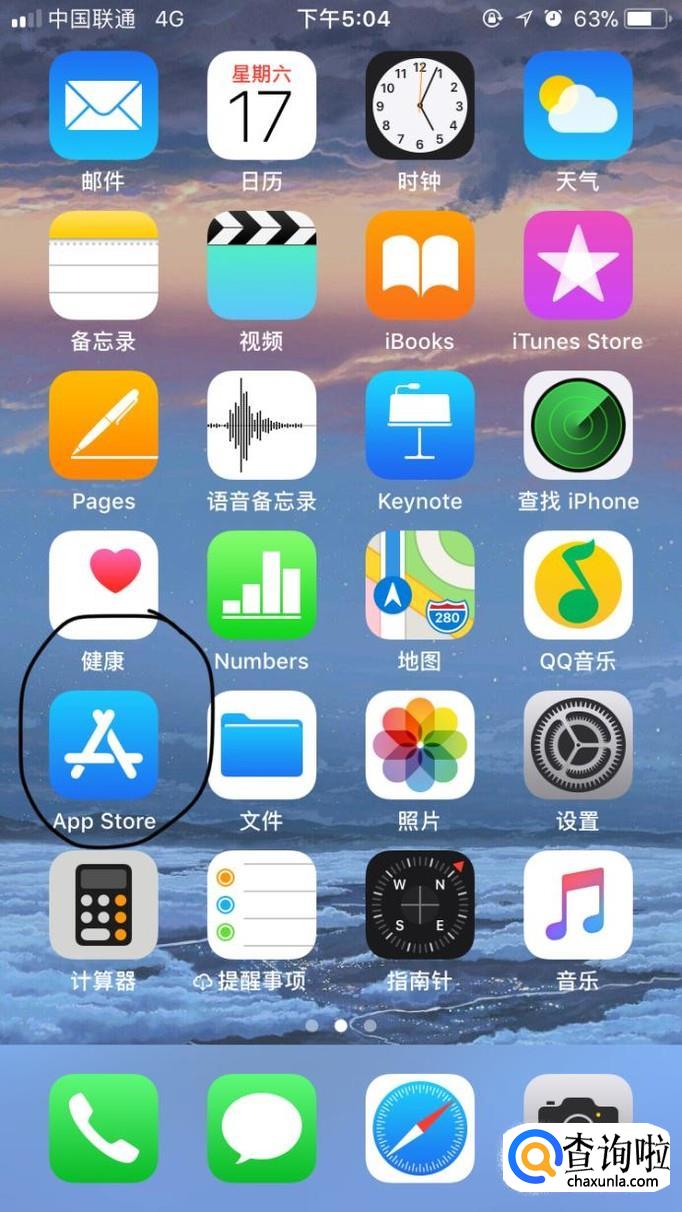
Task: Open iTunes Store
Action: 577,265
